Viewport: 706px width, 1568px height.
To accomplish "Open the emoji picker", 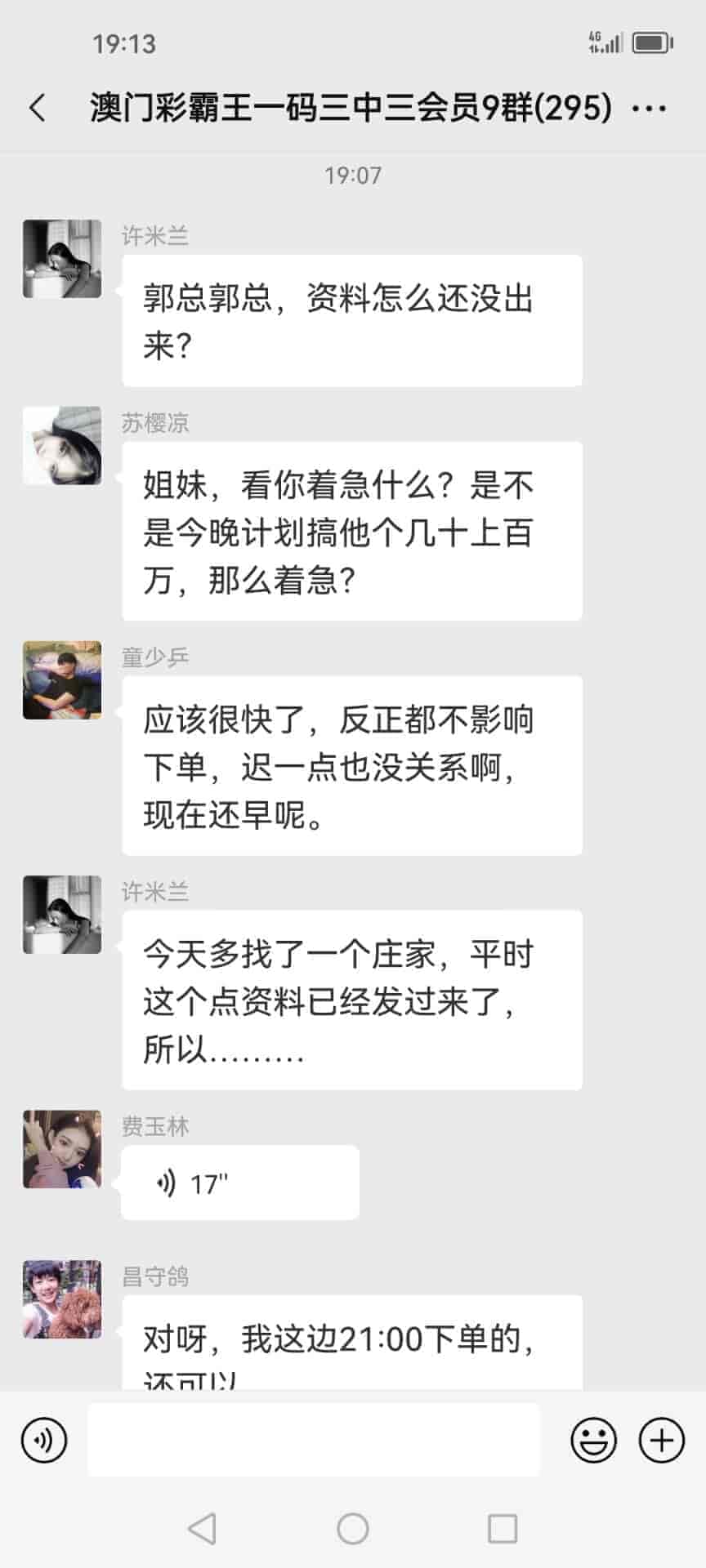I will (x=593, y=1441).
